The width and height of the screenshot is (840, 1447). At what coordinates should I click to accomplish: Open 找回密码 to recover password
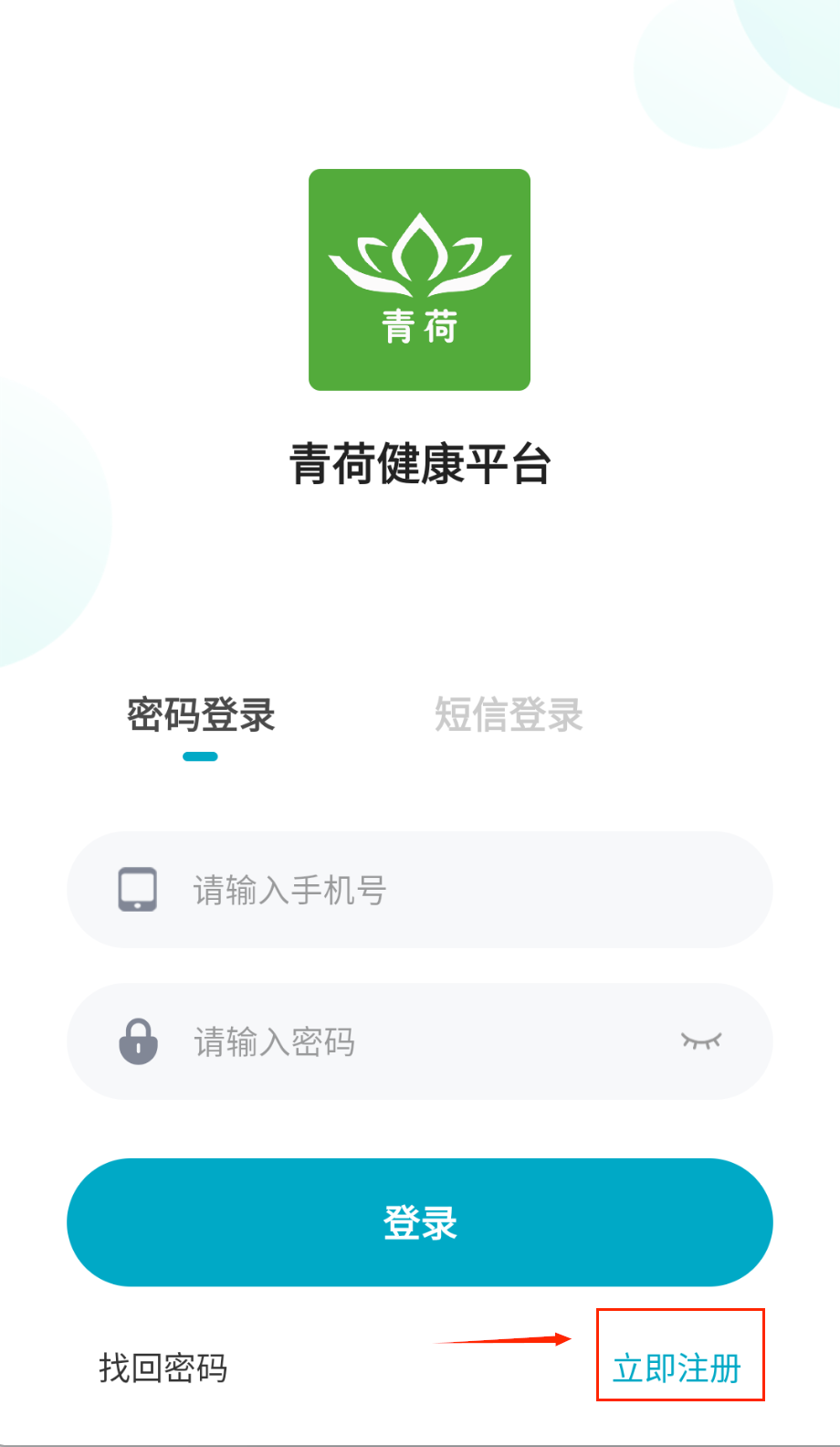pos(163,1368)
